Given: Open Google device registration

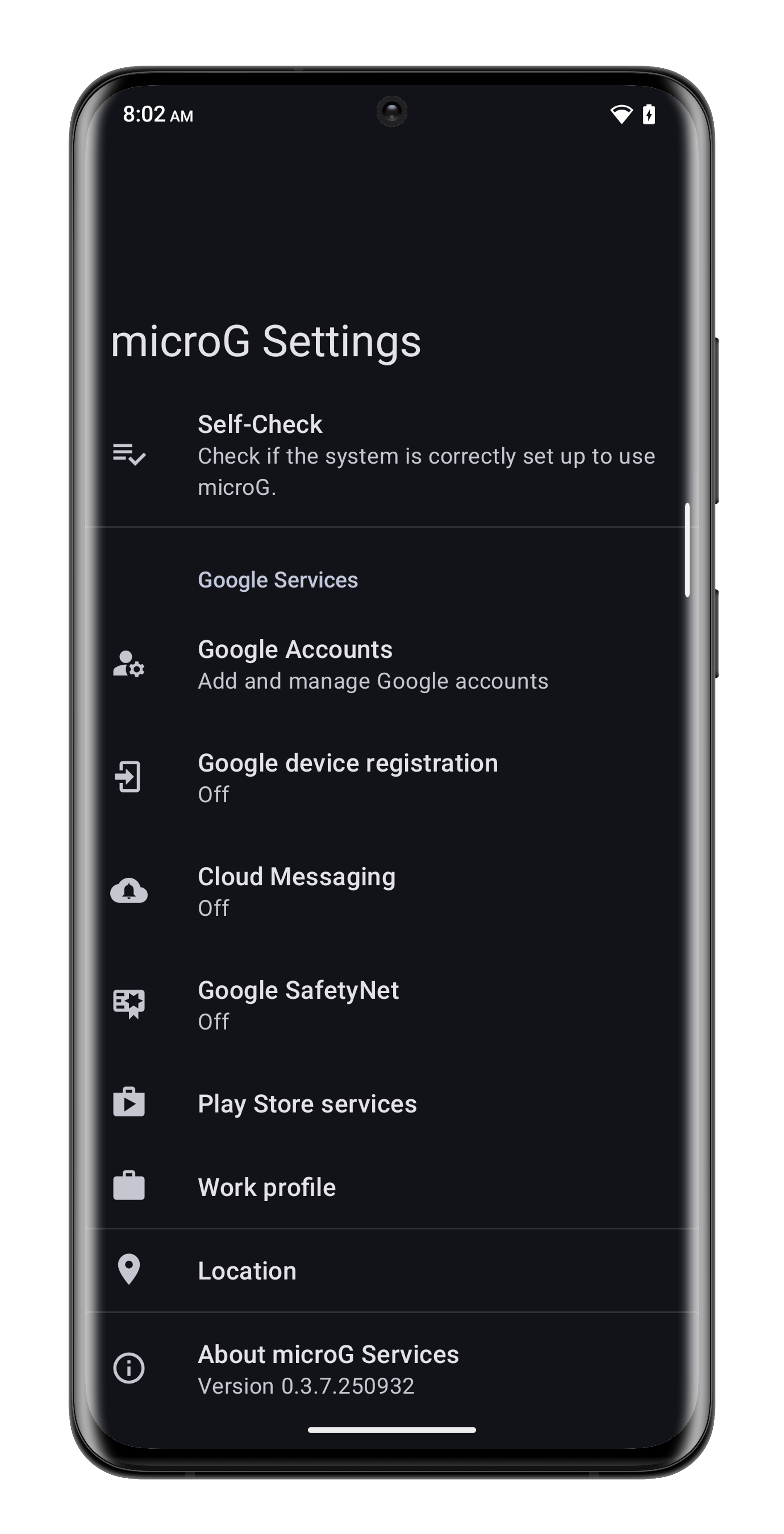Looking at the screenshot, I should (392, 778).
